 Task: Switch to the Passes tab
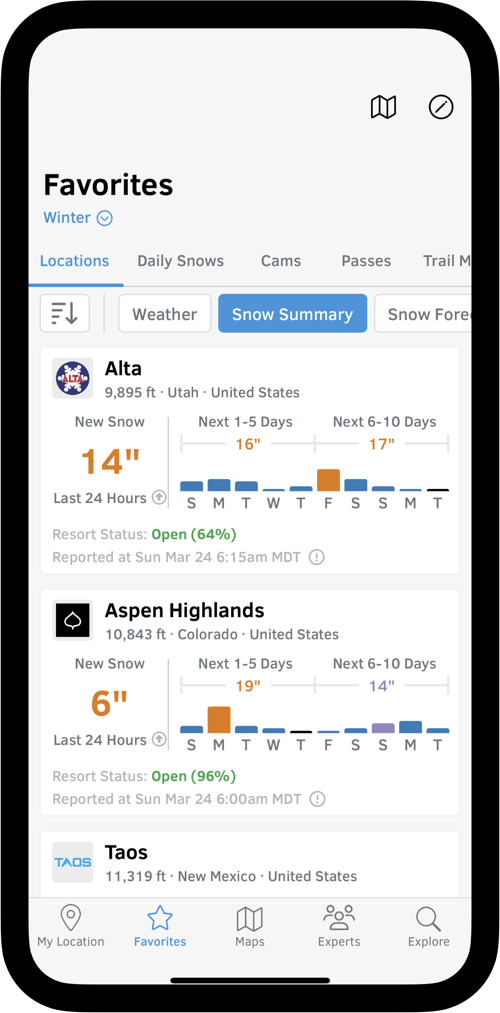(366, 261)
